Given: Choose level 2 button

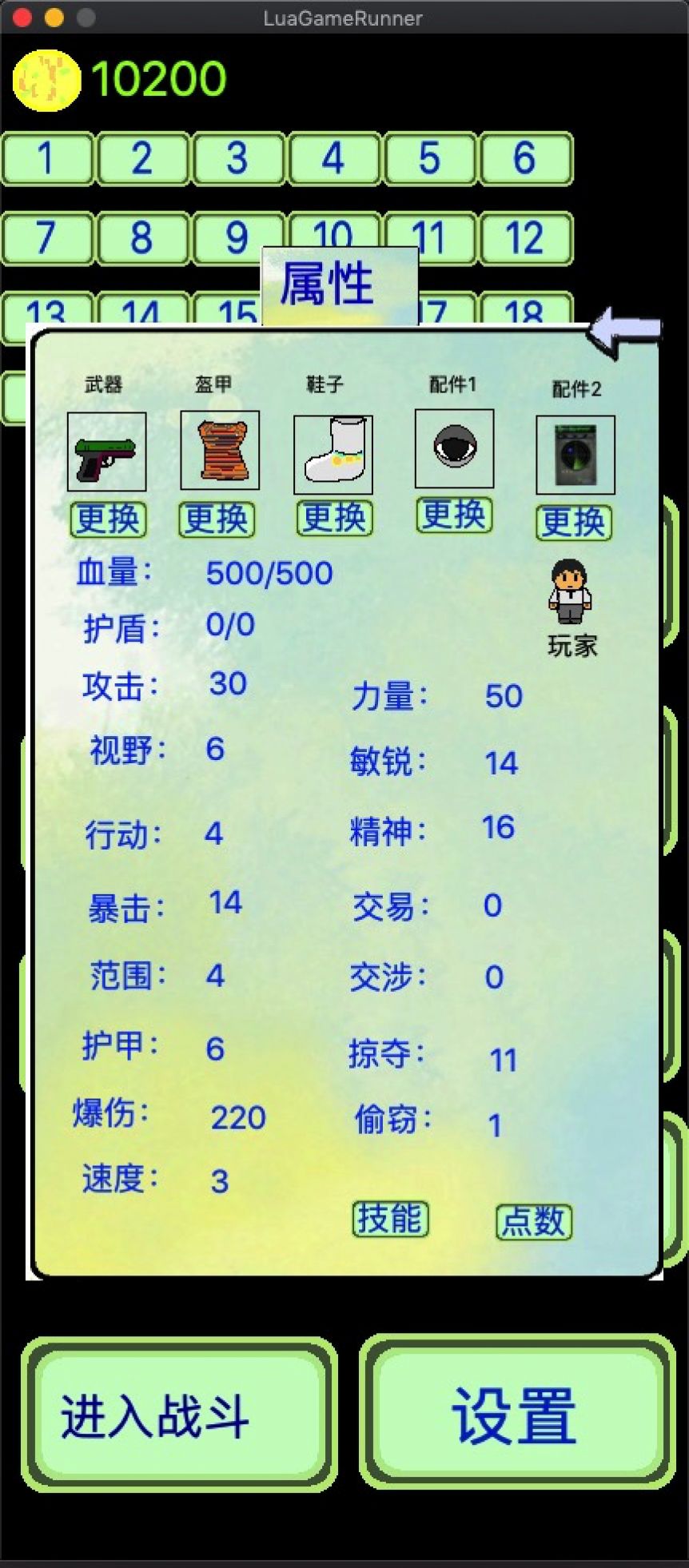Looking at the screenshot, I should [142, 158].
